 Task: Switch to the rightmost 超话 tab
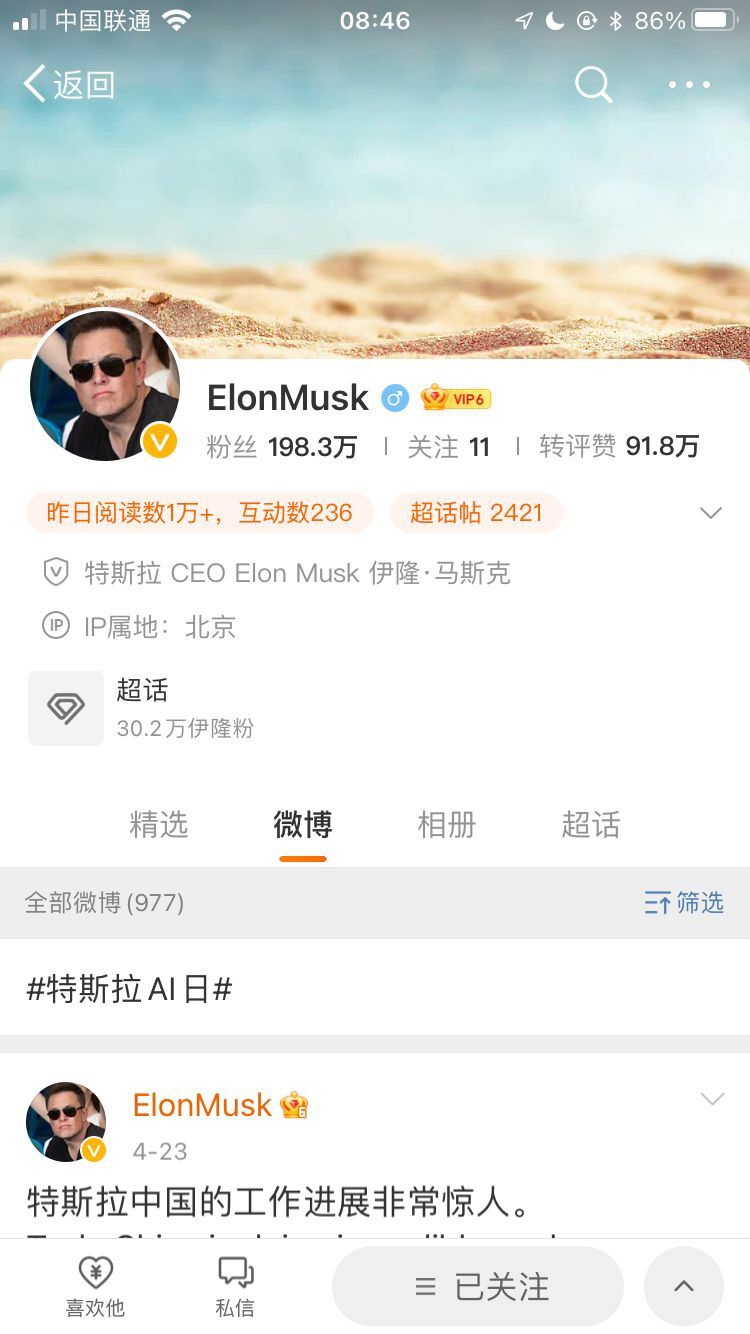tap(590, 825)
